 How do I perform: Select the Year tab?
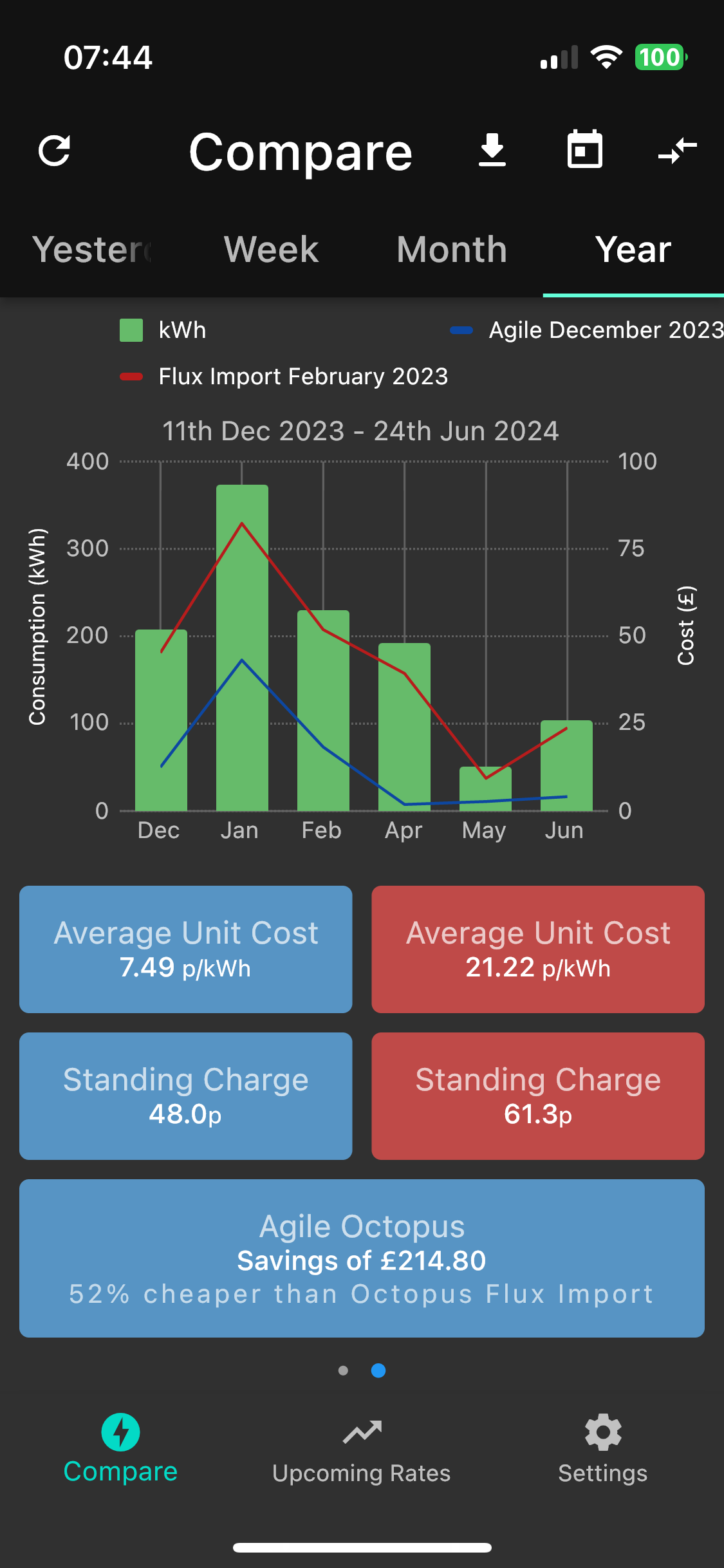(633, 249)
